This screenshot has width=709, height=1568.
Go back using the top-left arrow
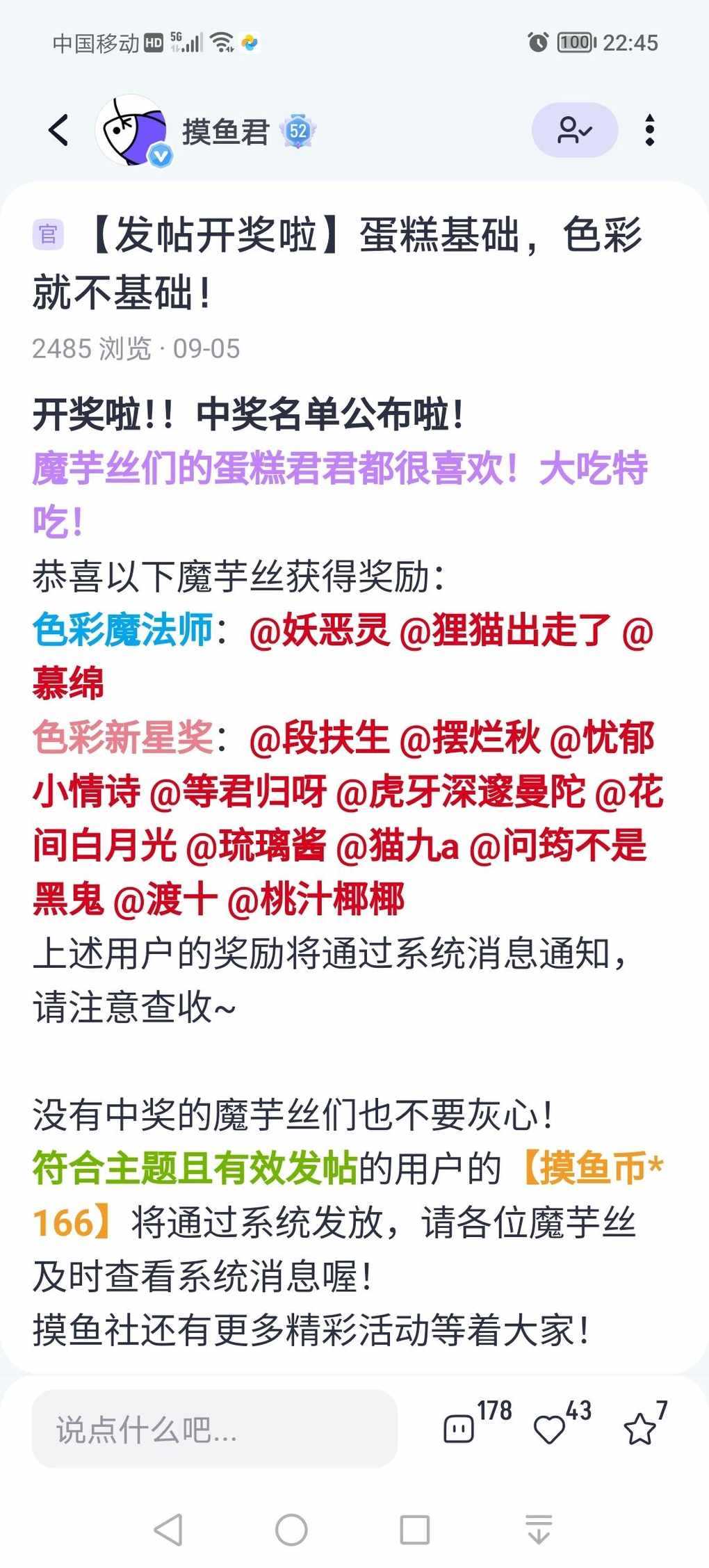point(60,130)
